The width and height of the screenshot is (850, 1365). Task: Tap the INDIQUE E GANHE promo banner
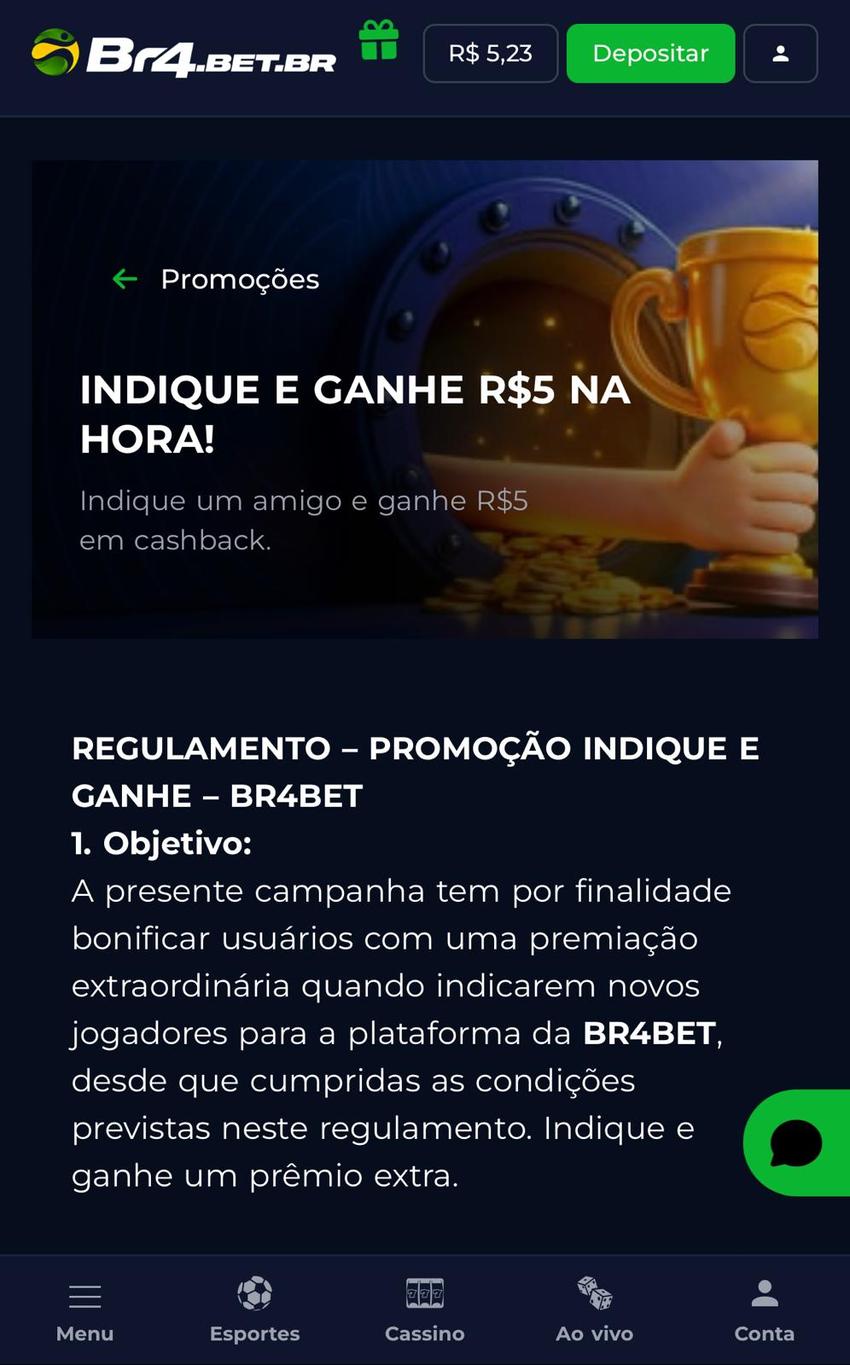click(425, 400)
